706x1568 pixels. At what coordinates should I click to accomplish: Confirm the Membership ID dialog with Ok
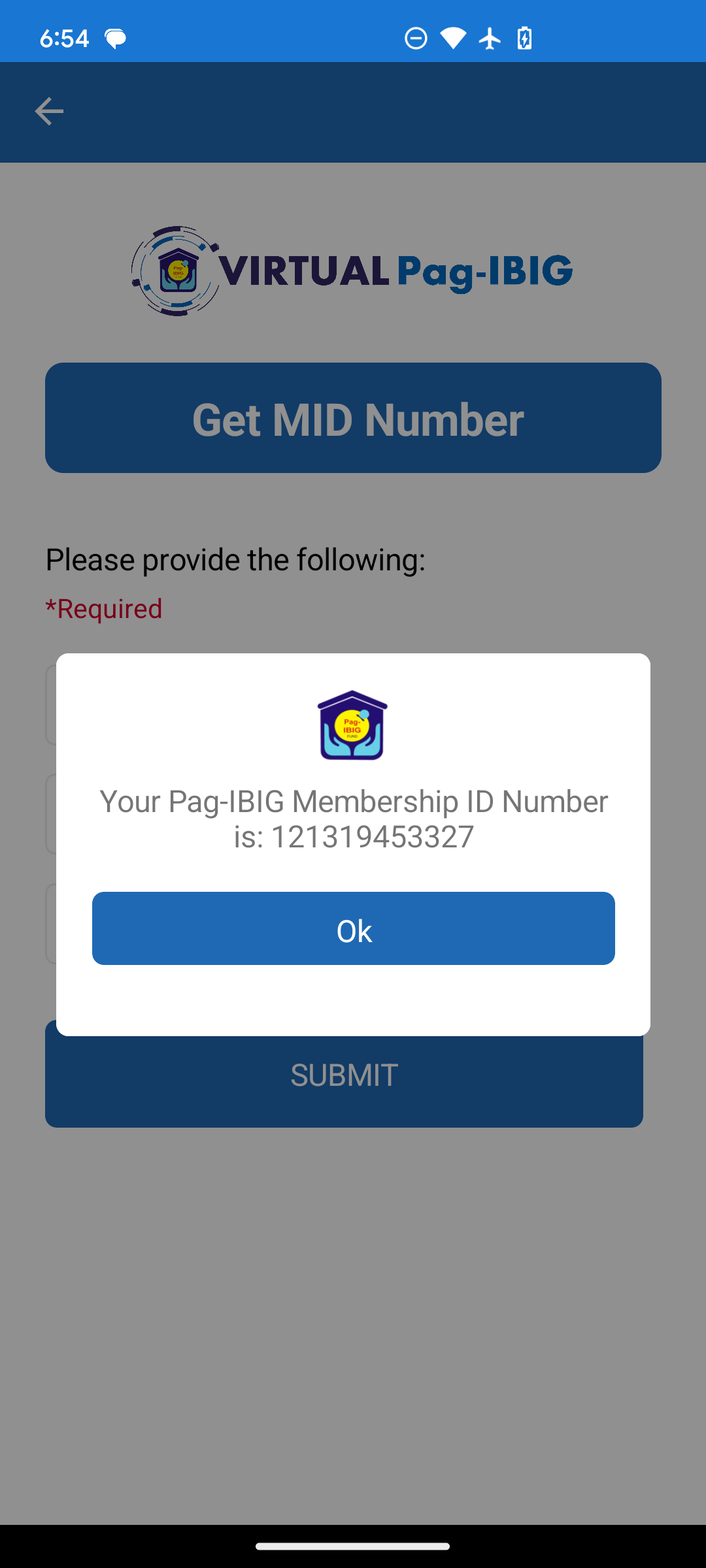click(353, 928)
